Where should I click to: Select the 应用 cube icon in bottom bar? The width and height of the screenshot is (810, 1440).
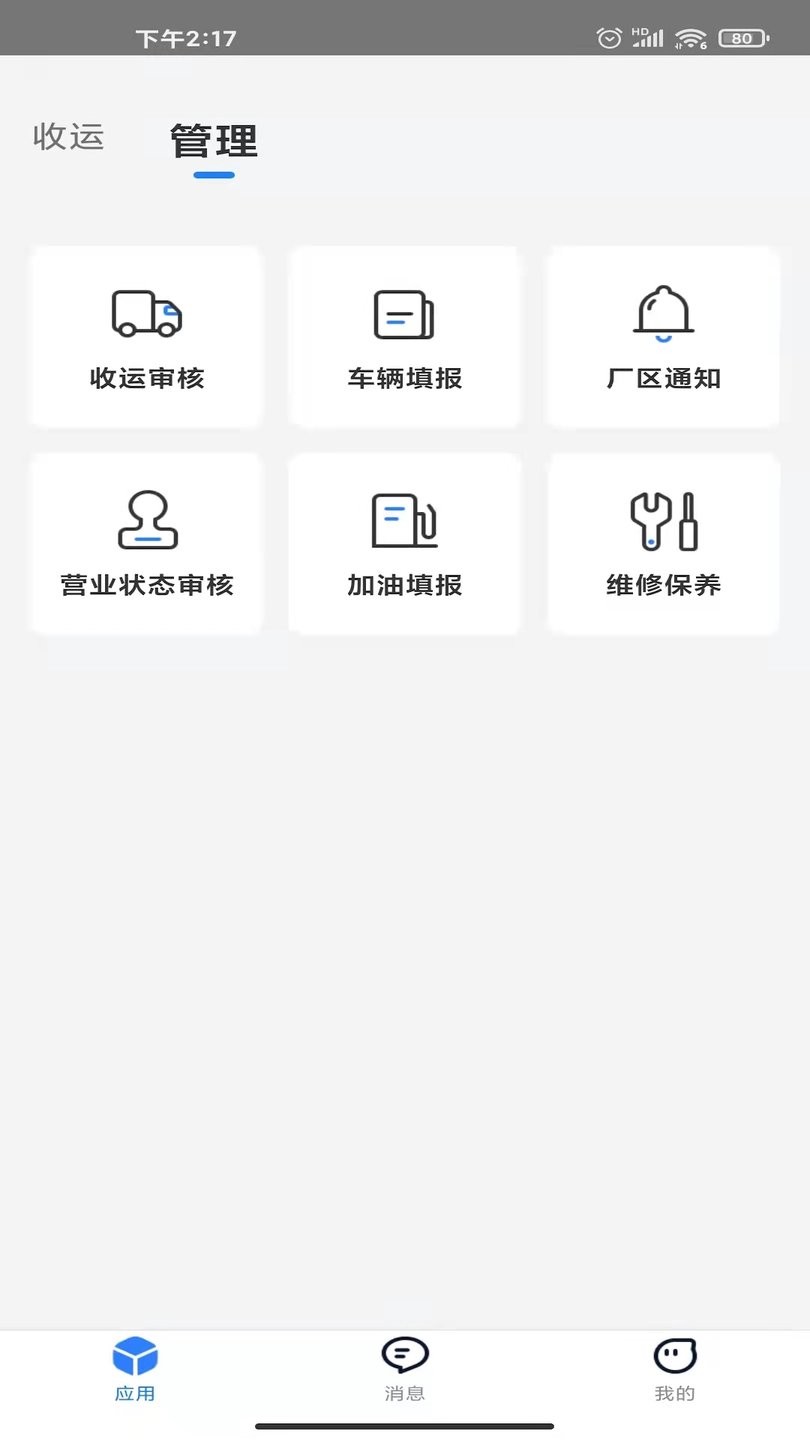135,1357
